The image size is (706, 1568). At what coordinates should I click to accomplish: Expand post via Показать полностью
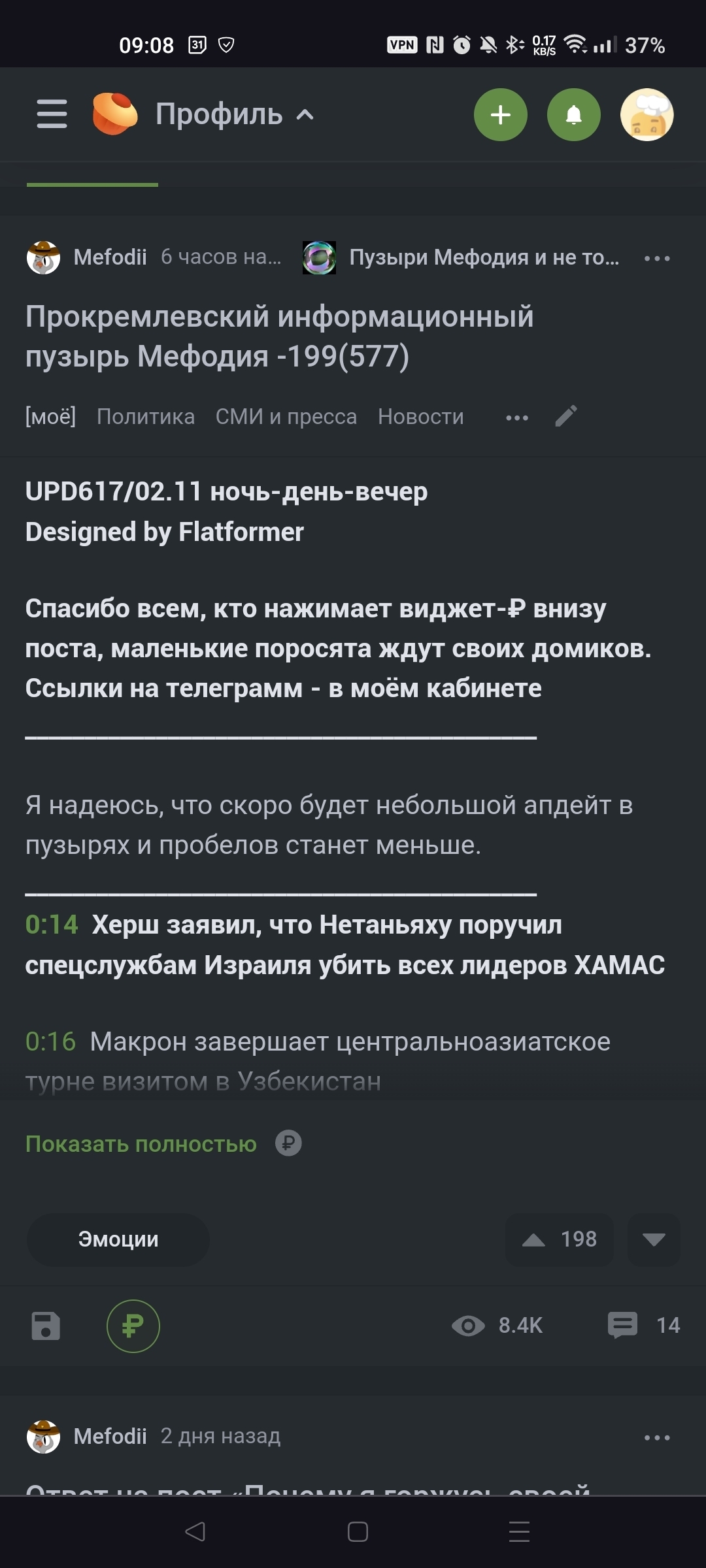pyautogui.click(x=141, y=1143)
